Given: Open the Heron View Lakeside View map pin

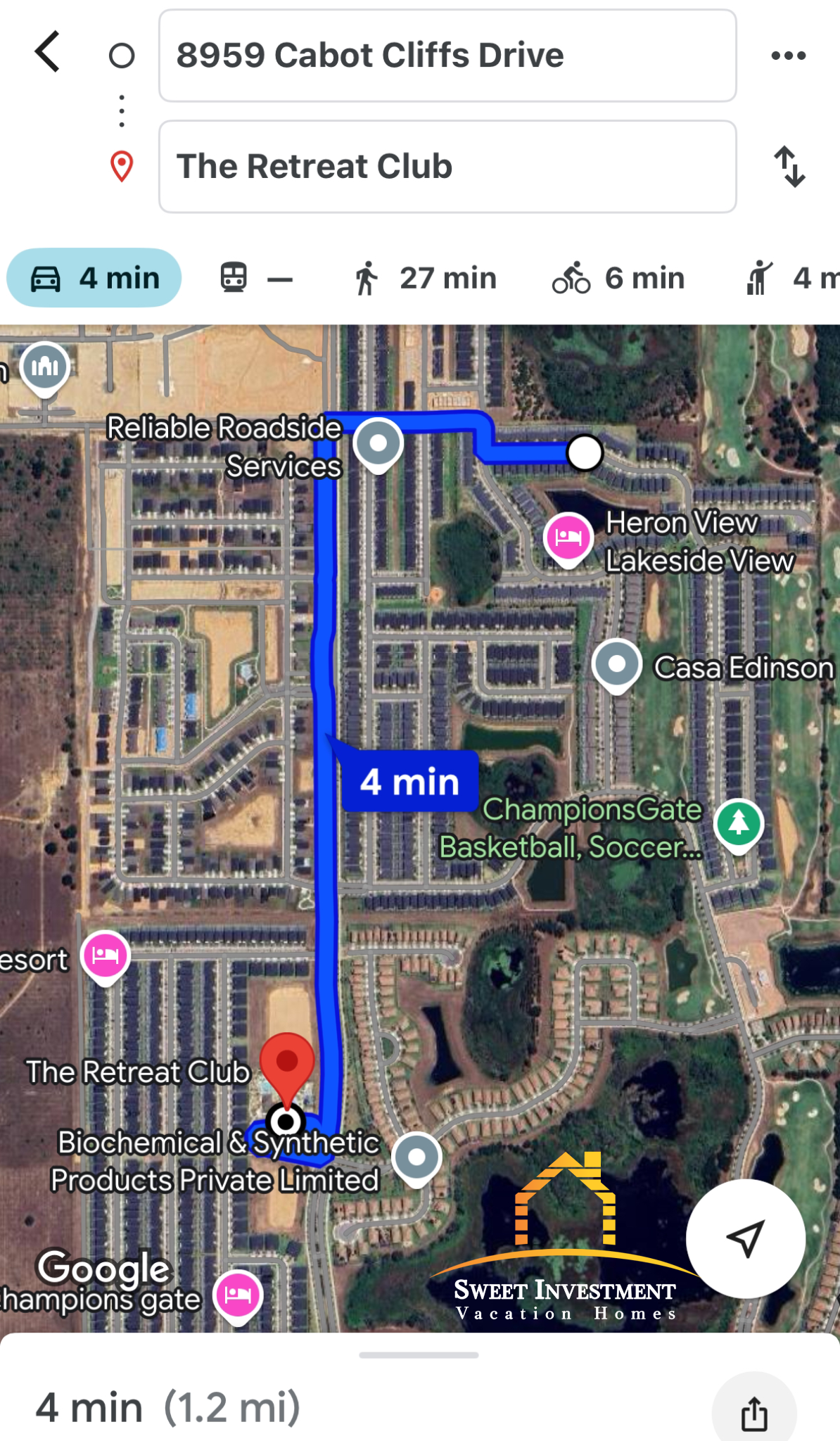Looking at the screenshot, I should (x=568, y=537).
